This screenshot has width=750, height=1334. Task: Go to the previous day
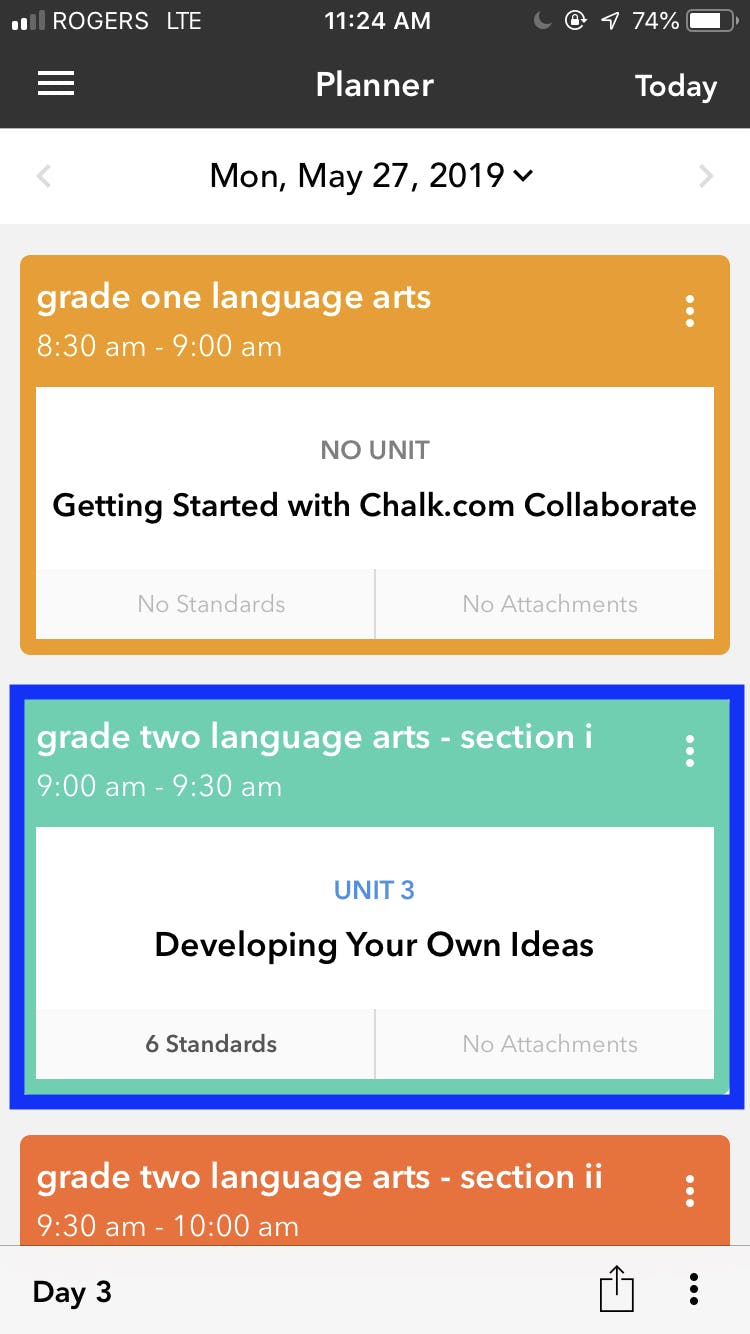pyautogui.click(x=43, y=177)
